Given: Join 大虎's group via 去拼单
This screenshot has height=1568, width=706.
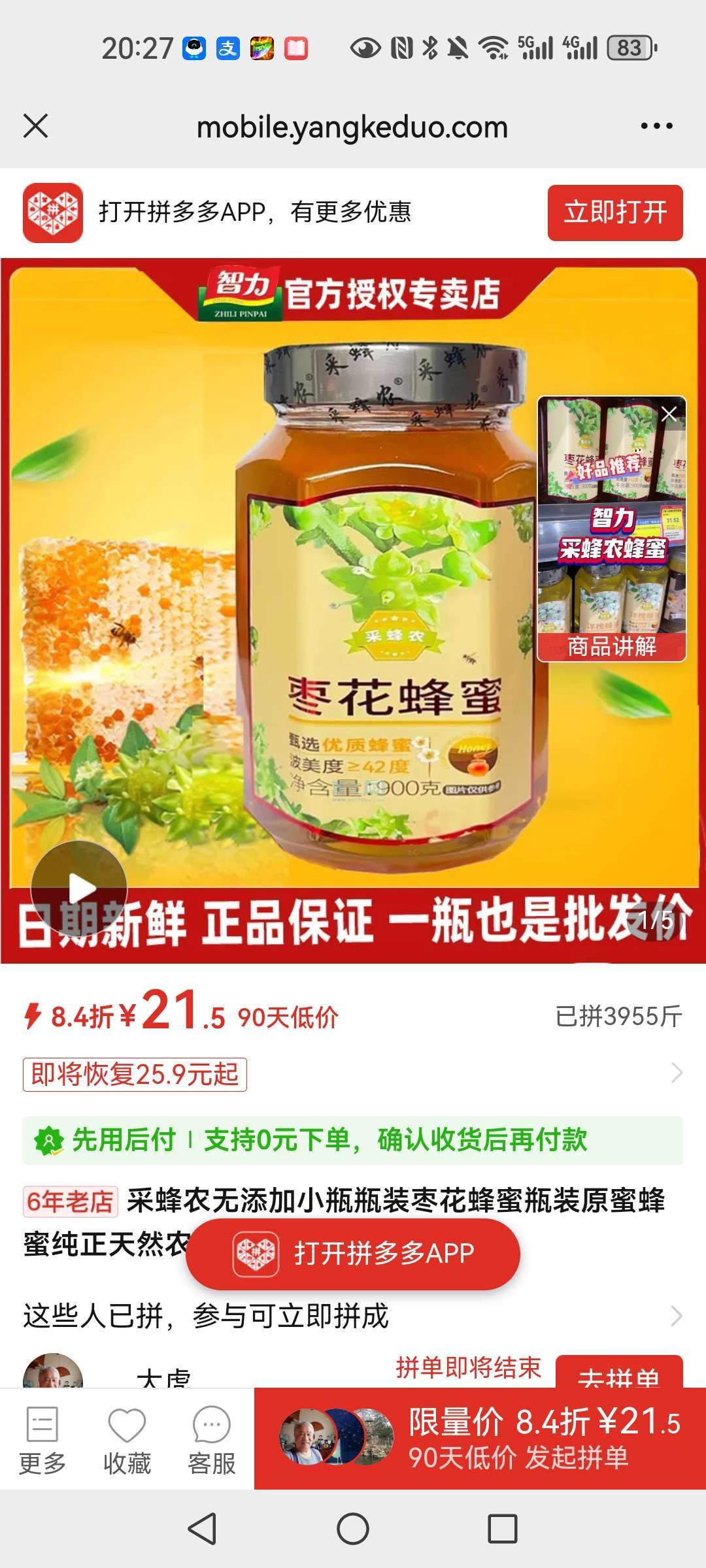Looking at the screenshot, I should (618, 1375).
